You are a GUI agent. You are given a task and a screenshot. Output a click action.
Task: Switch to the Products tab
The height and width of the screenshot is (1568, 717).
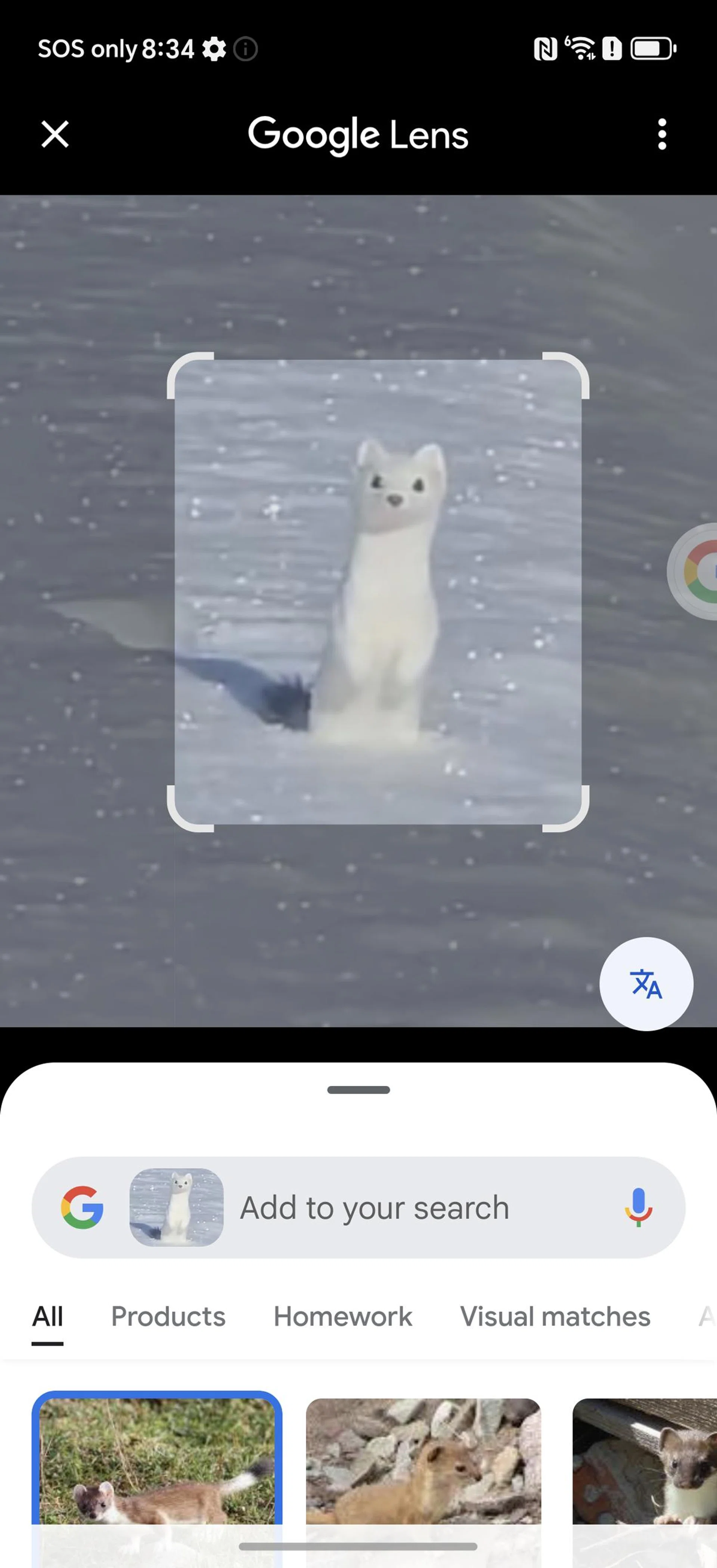pos(168,1317)
